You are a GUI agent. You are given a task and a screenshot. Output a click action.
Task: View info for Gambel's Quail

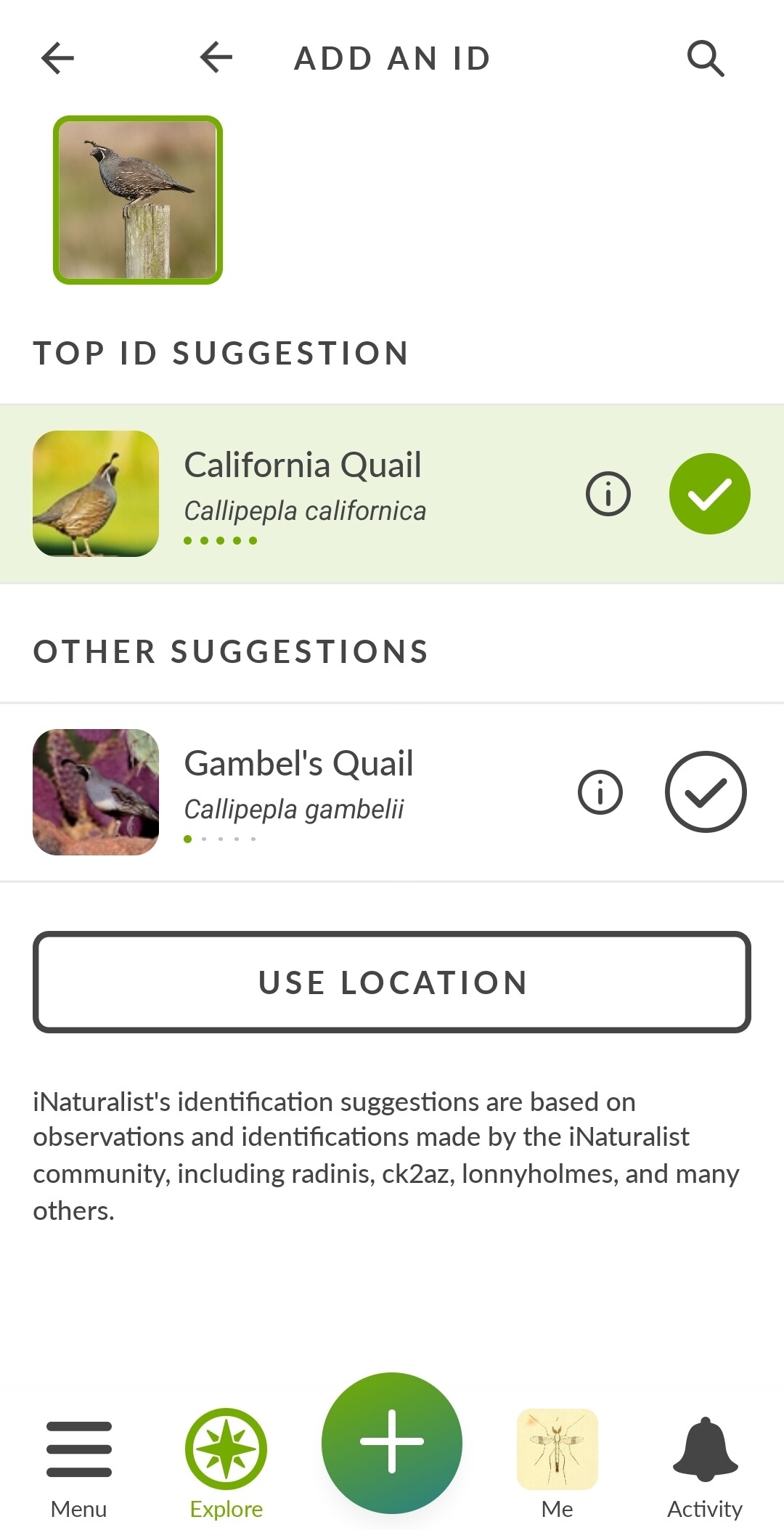(x=600, y=792)
